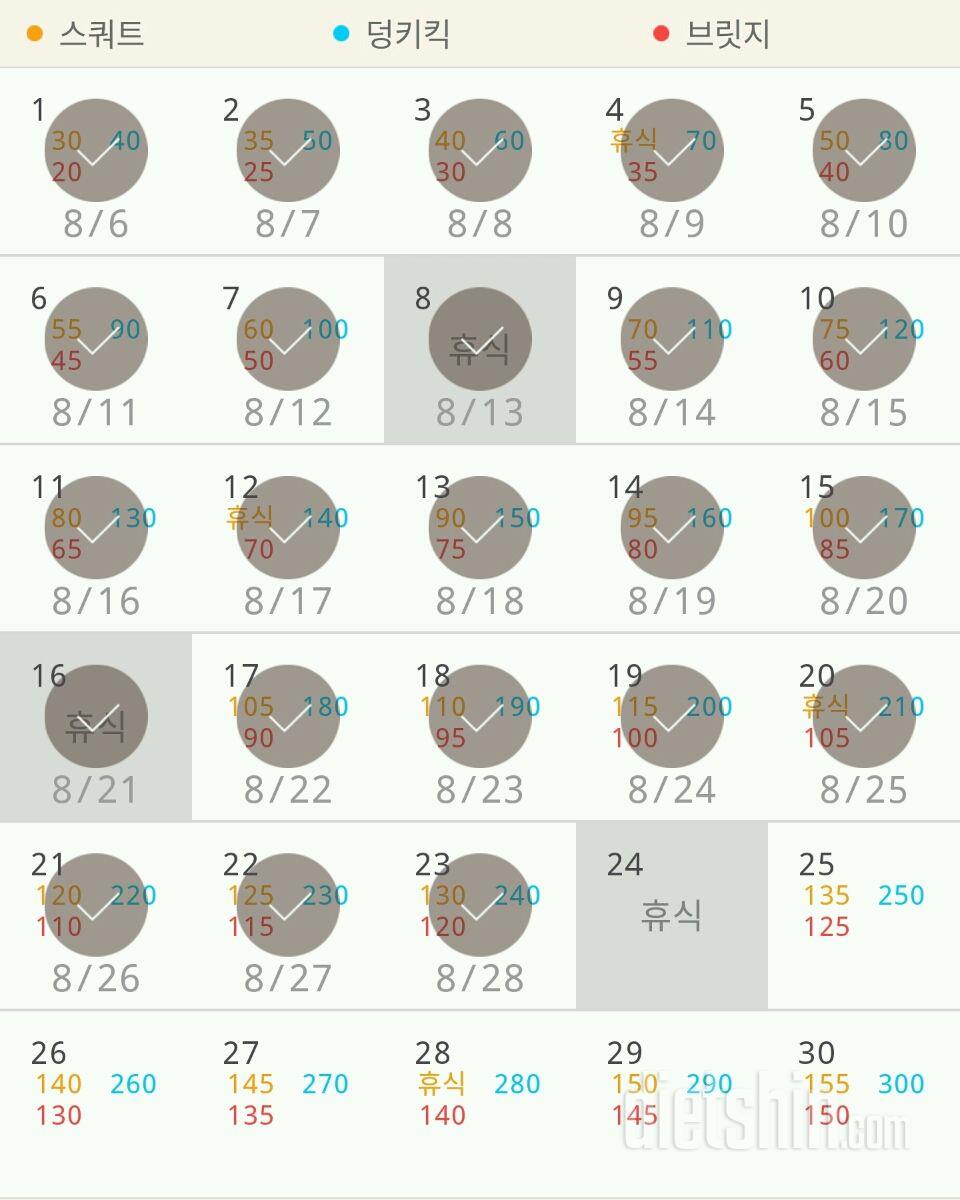This screenshot has height=1200, width=960.
Task: Tap day 19 dated 8/24
Action: [672, 717]
